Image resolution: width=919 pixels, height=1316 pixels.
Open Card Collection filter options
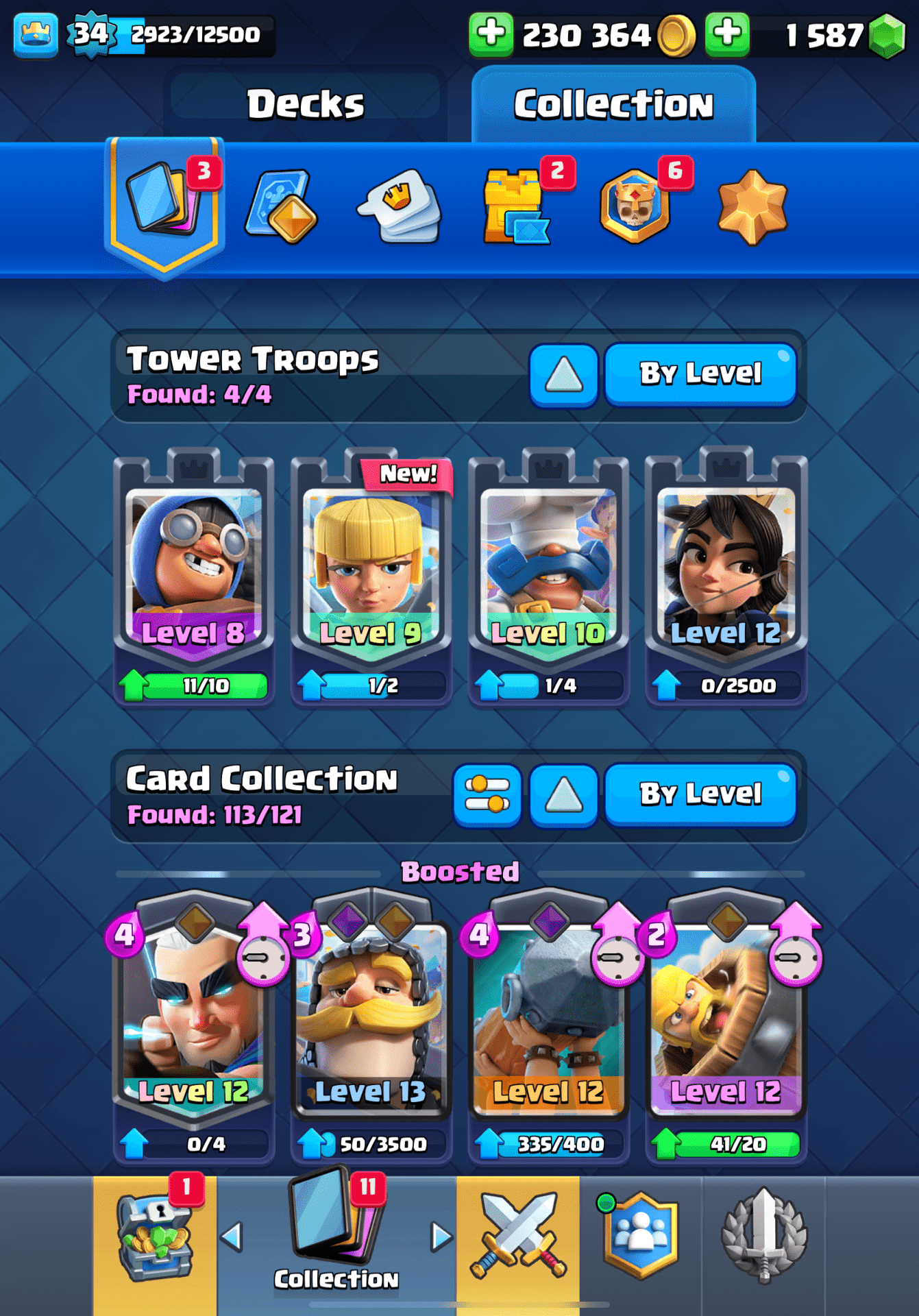coord(487,795)
